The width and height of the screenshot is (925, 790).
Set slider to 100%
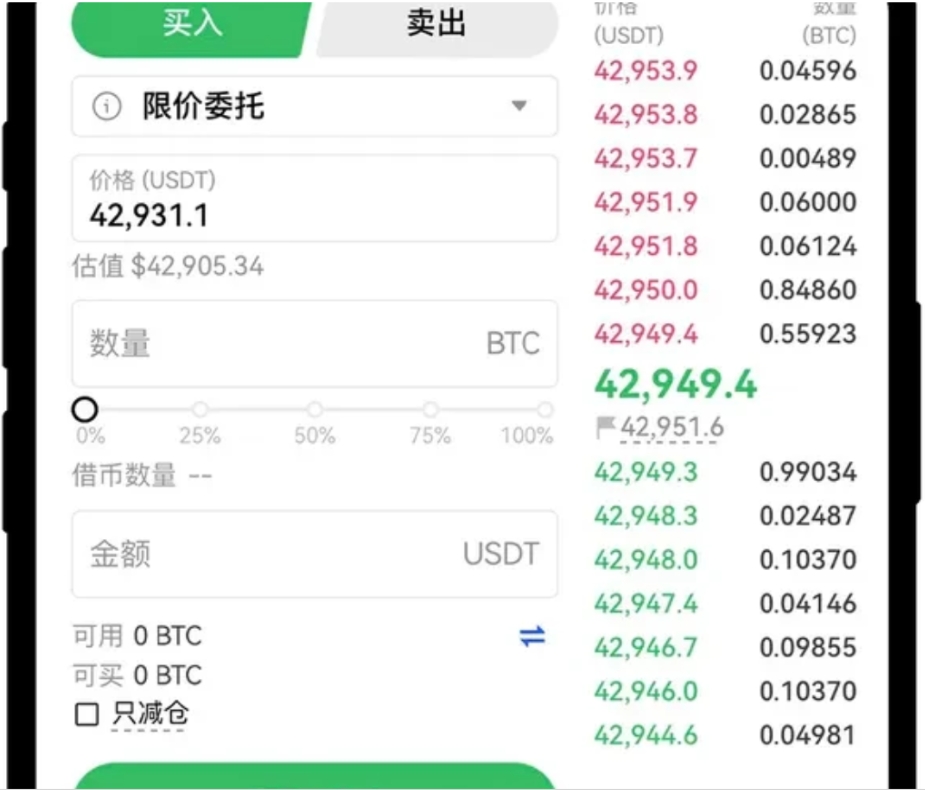(x=544, y=410)
